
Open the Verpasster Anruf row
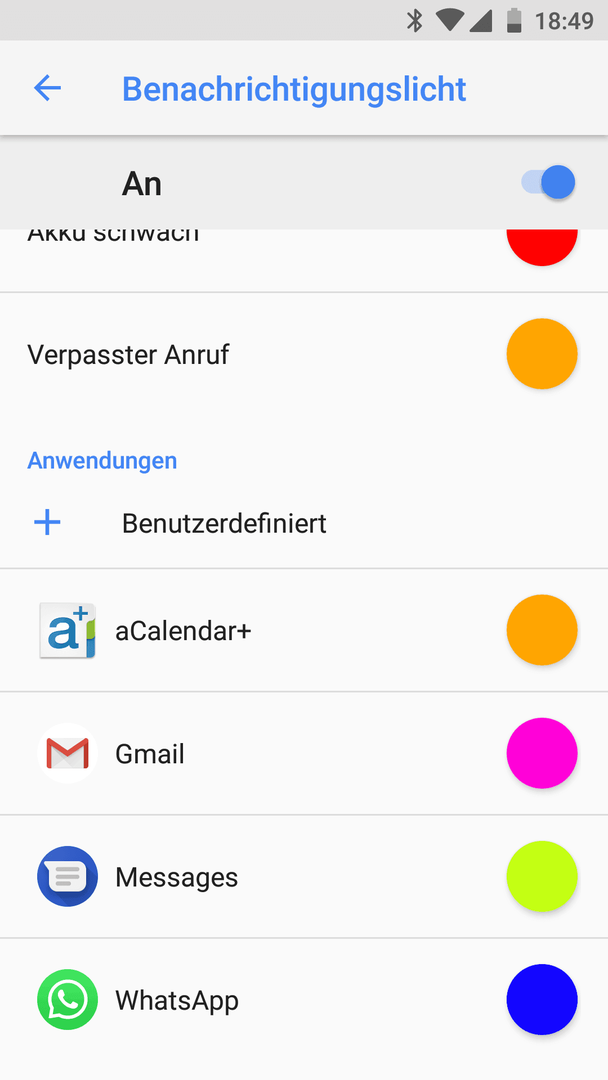(304, 354)
